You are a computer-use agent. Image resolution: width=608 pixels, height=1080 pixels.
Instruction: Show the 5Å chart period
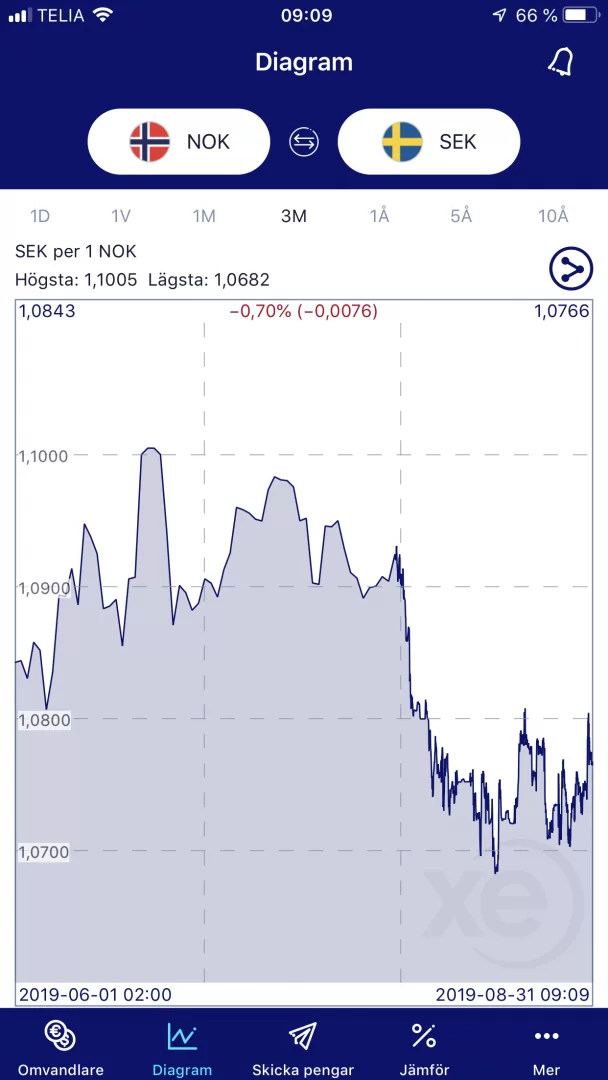click(x=461, y=216)
